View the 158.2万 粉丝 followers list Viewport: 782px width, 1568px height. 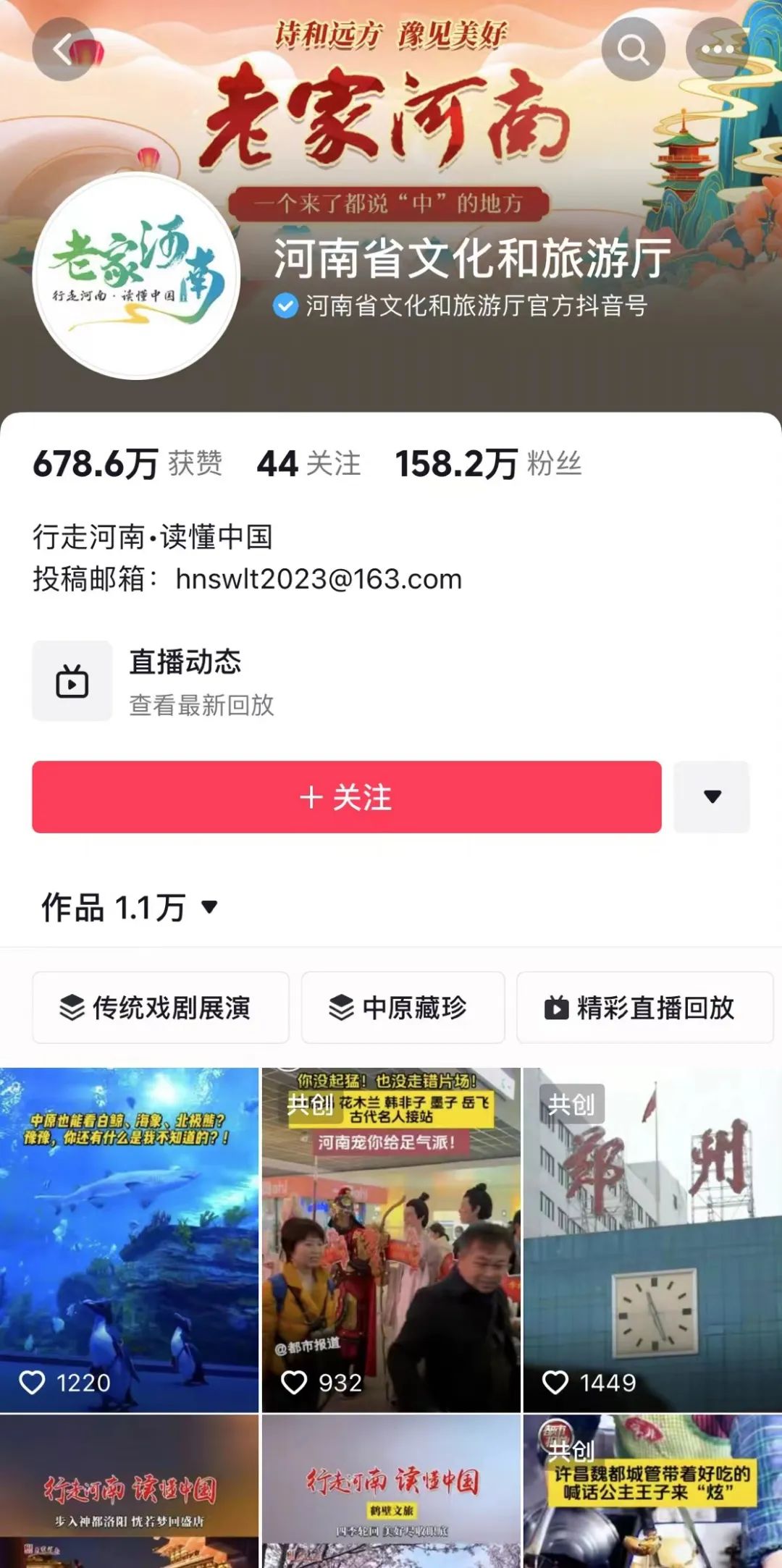pyautogui.click(x=488, y=463)
